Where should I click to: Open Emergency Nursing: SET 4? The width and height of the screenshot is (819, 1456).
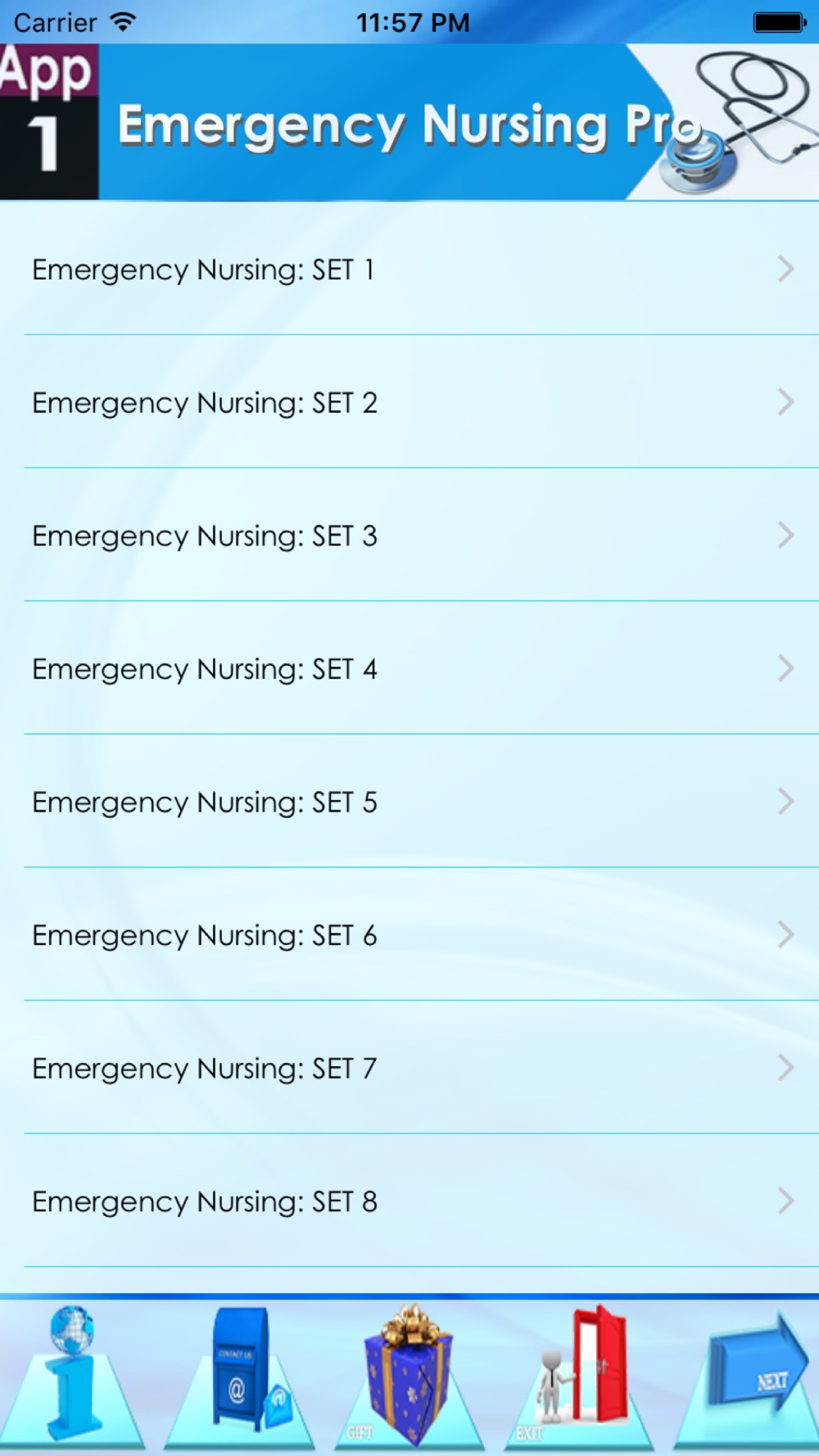click(409, 668)
